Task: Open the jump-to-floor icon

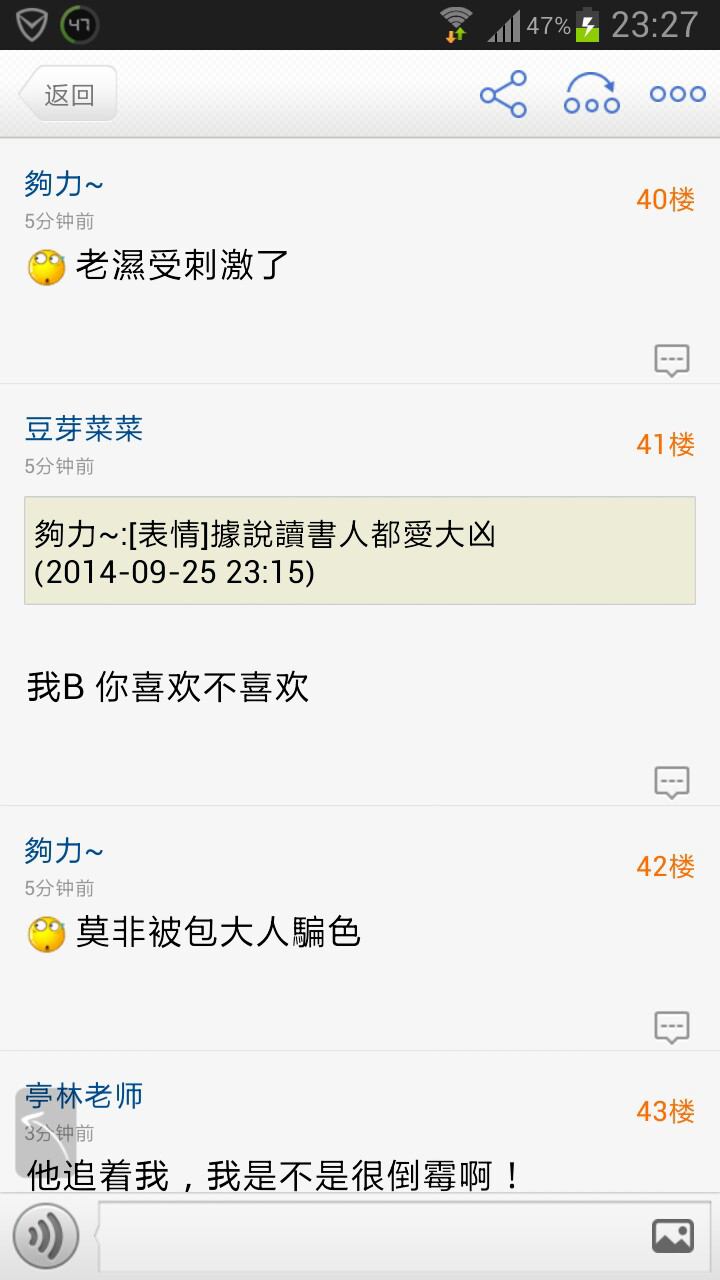Action: point(591,94)
